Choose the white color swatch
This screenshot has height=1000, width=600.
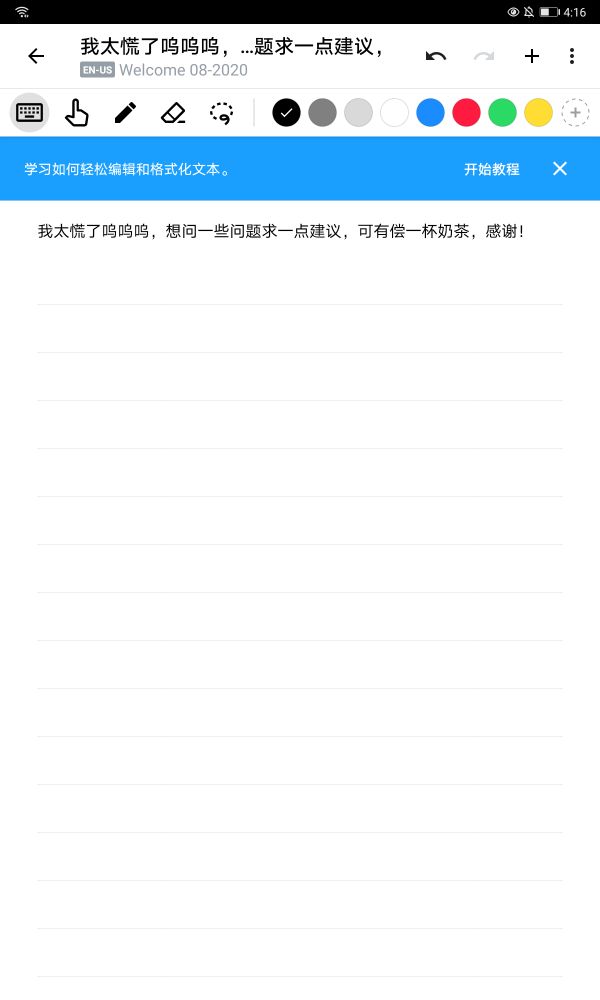click(x=395, y=113)
